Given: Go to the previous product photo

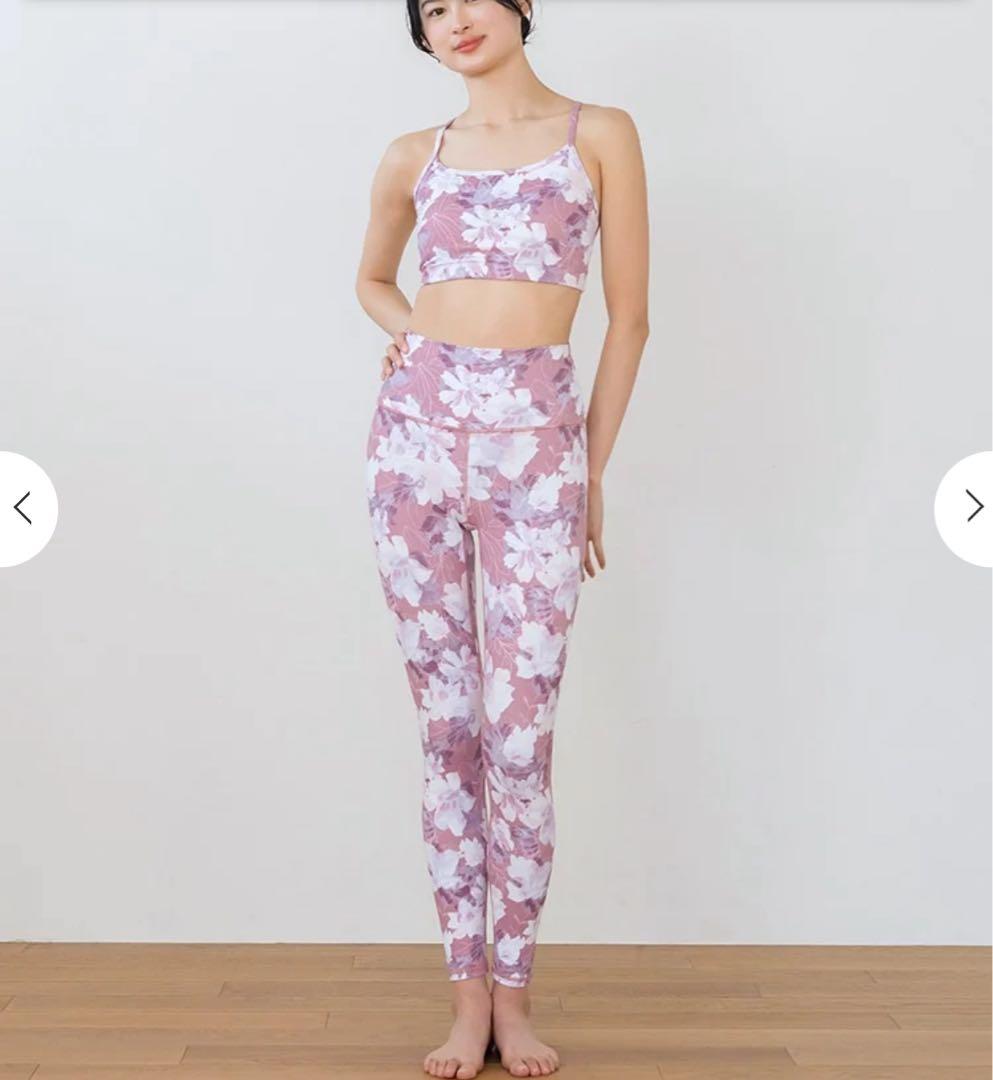Looking at the screenshot, I should click(23, 508).
